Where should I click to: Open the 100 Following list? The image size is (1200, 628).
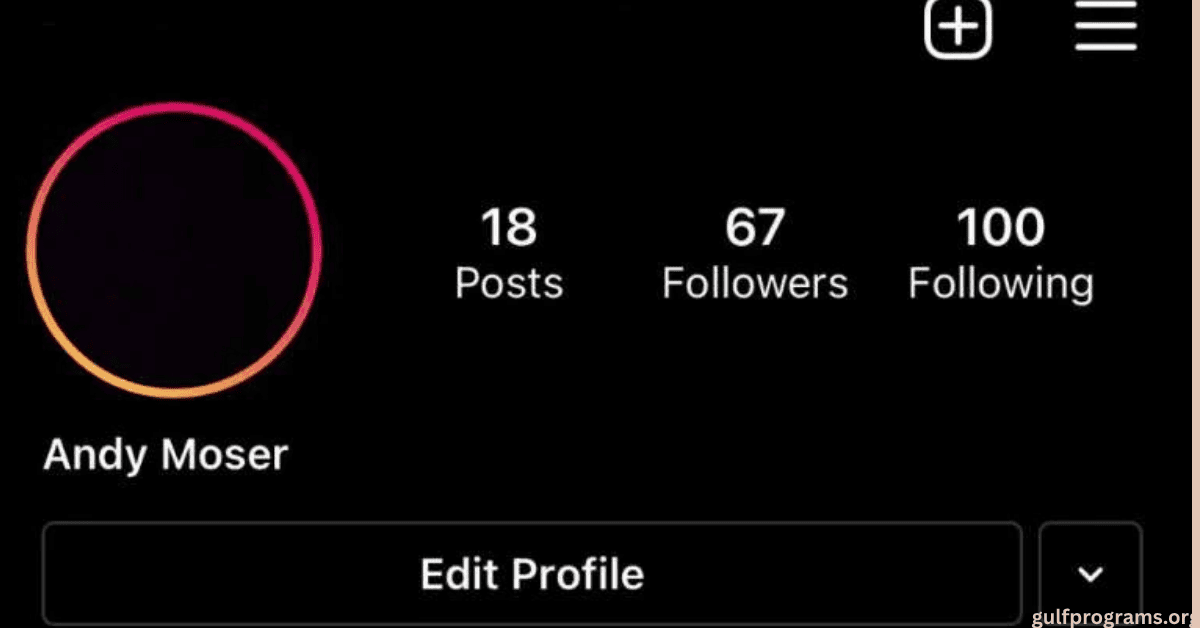(x=1001, y=254)
